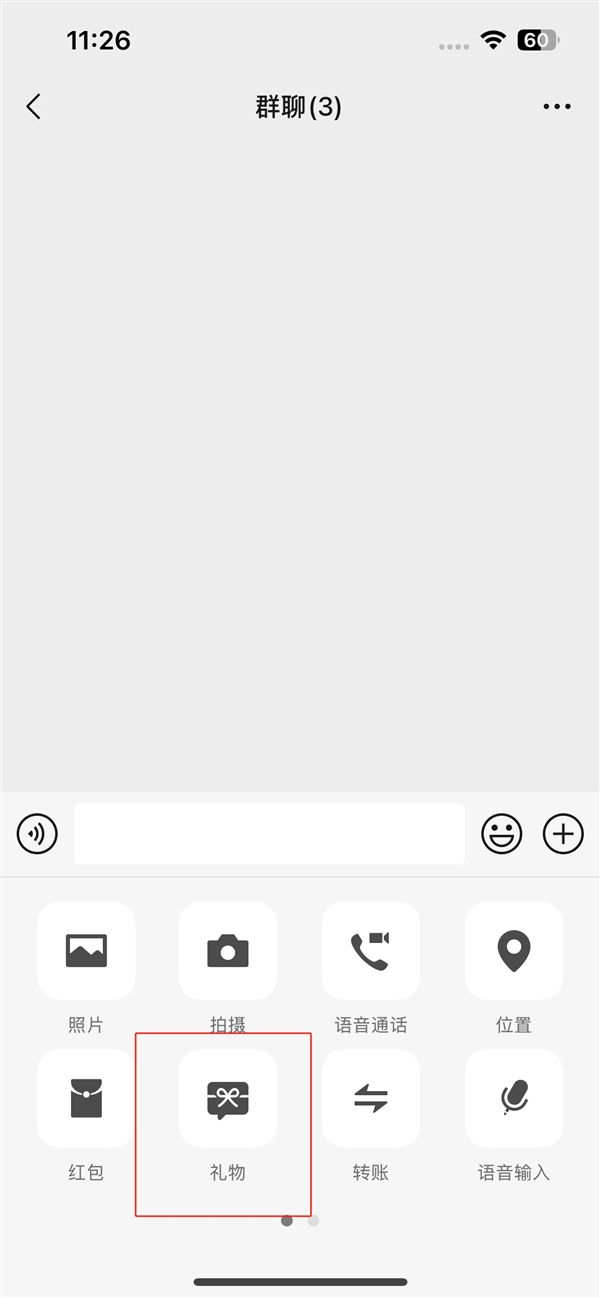
Task: Open the emoji sticker panel
Action: 502,833
